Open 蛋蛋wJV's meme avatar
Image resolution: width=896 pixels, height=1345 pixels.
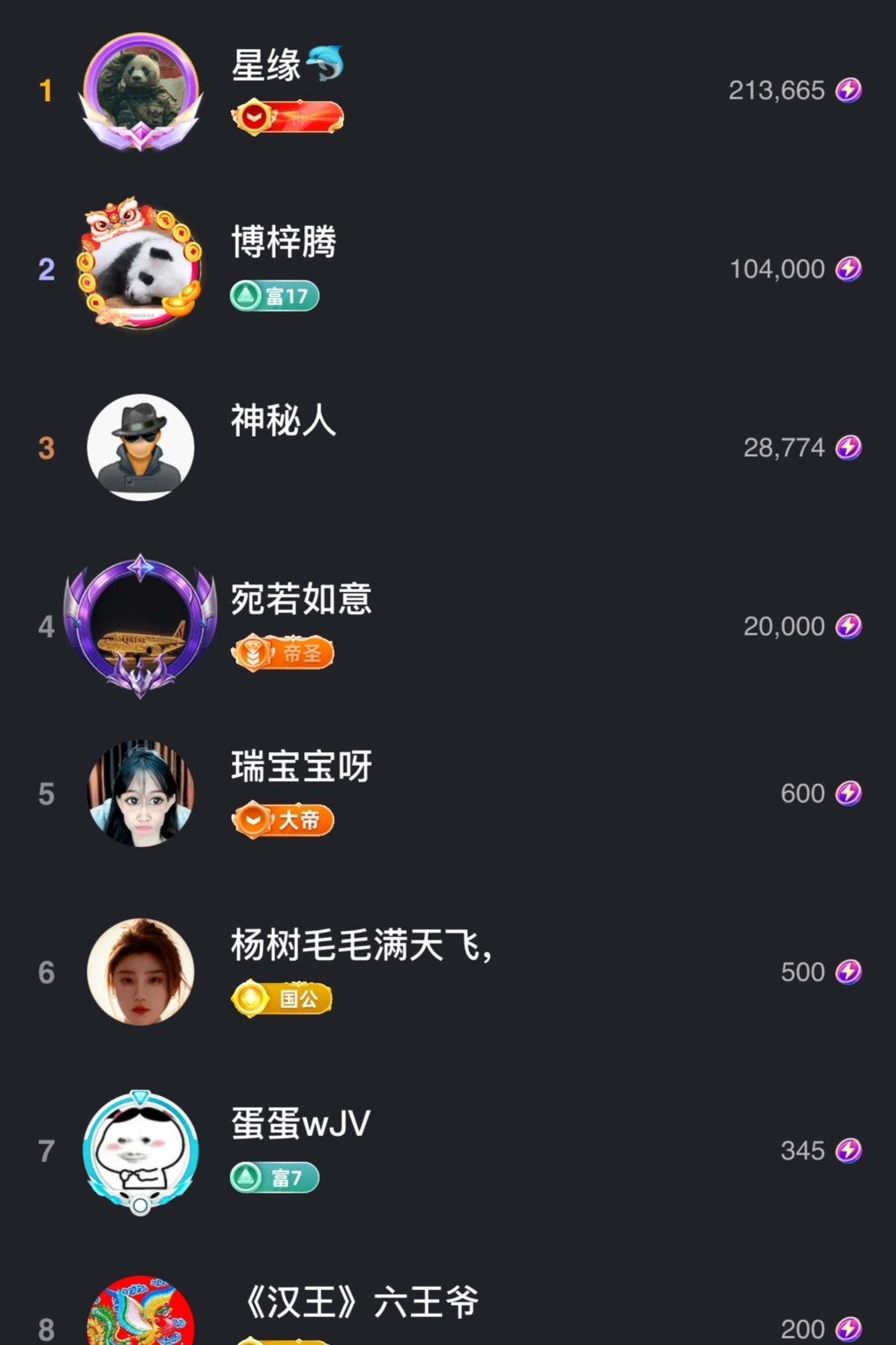point(140,1150)
